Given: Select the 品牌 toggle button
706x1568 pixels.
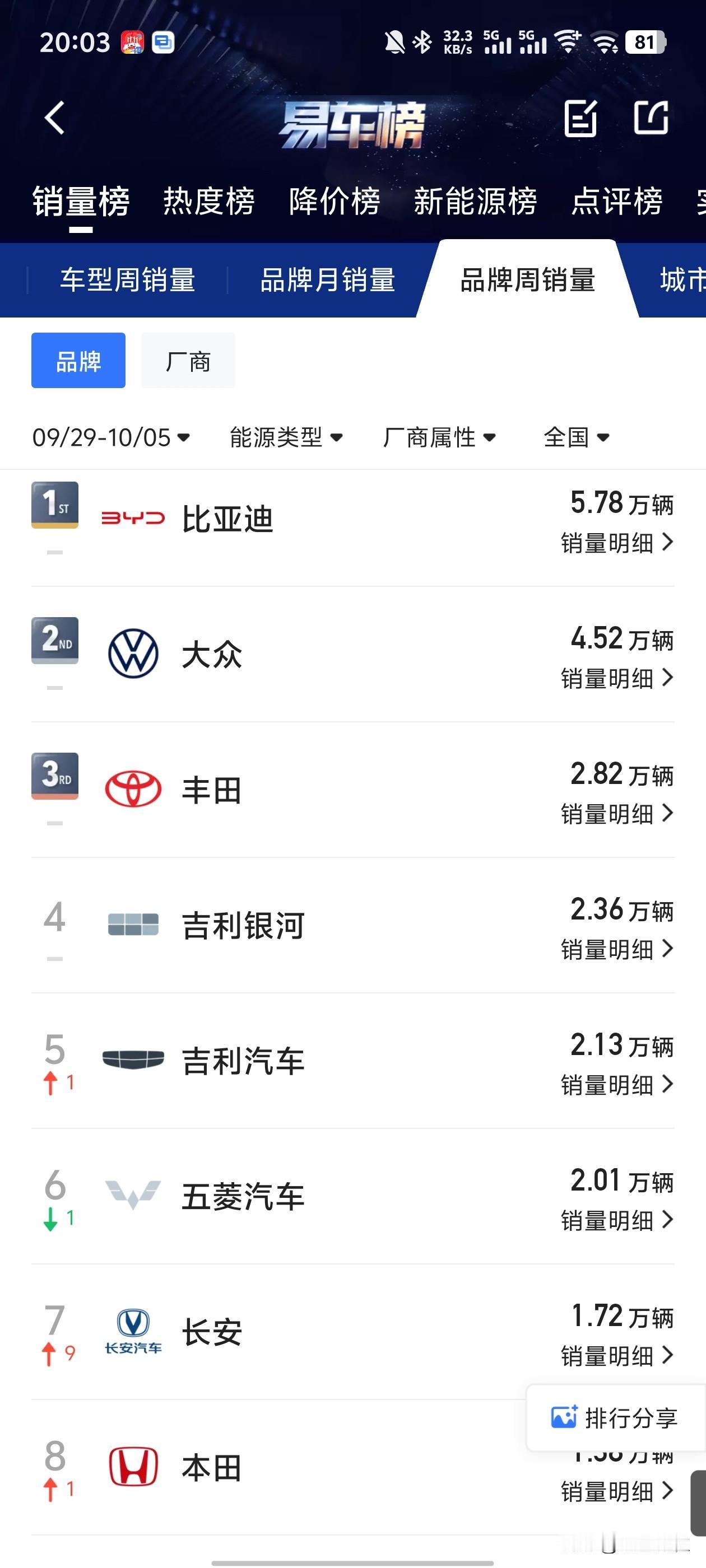Looking at the screenshot, I should (78, 360).
